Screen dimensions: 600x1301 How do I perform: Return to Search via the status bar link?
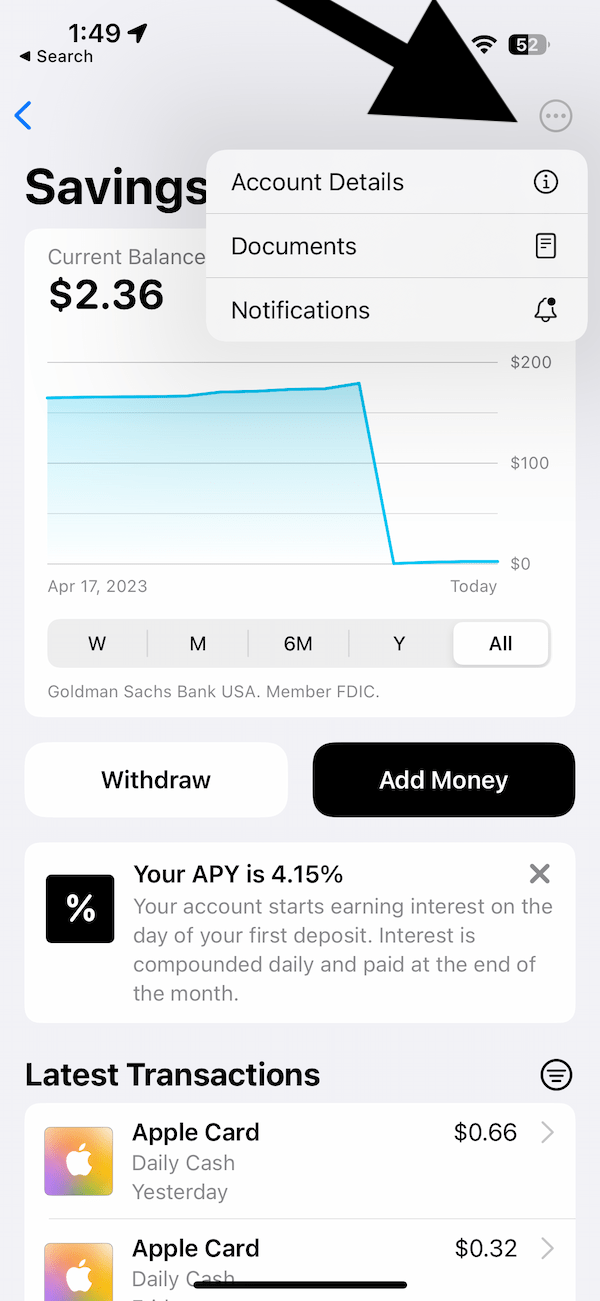coord(56,56)
